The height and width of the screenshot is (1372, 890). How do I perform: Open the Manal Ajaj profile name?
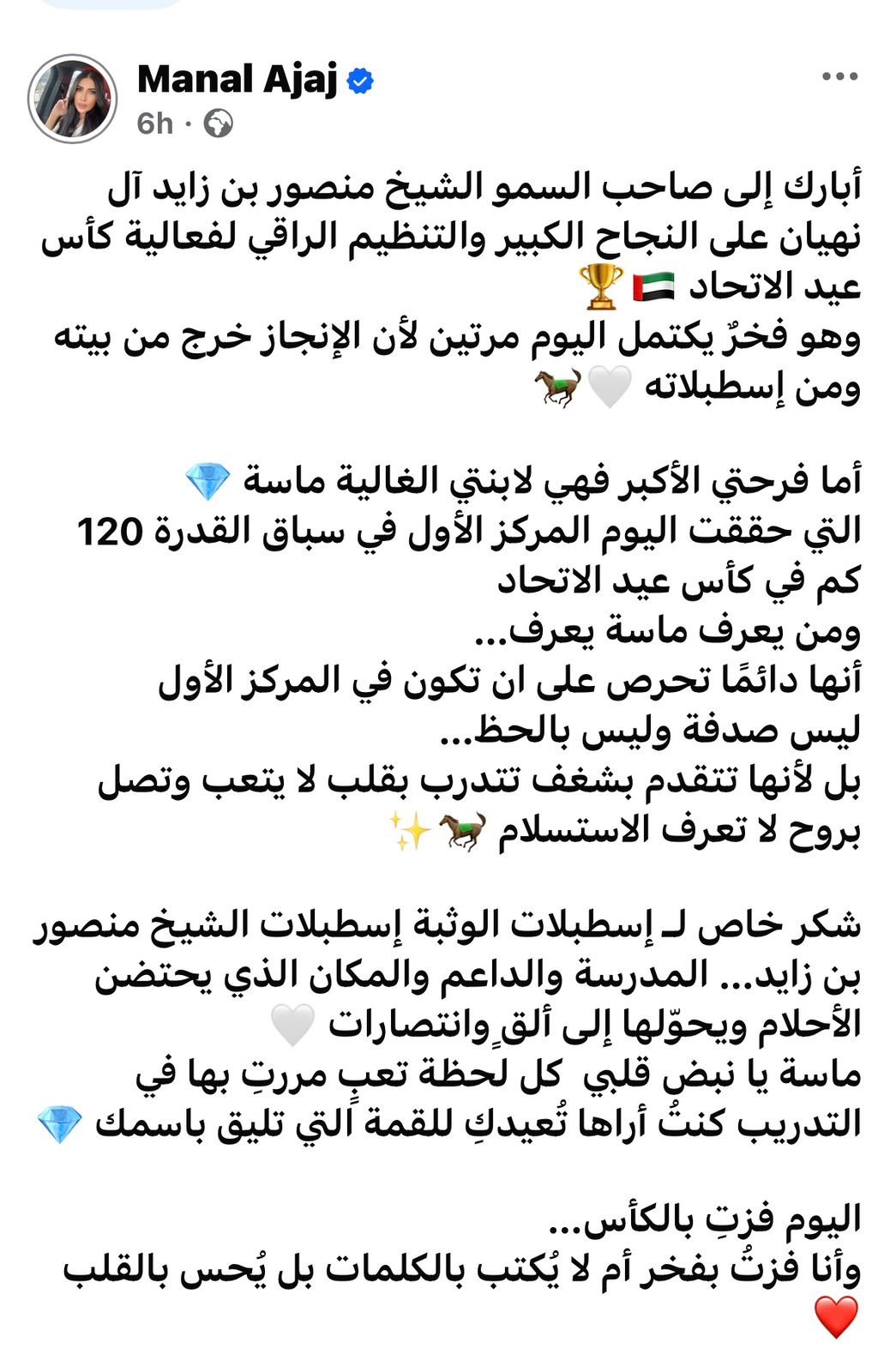pos(238,80)
